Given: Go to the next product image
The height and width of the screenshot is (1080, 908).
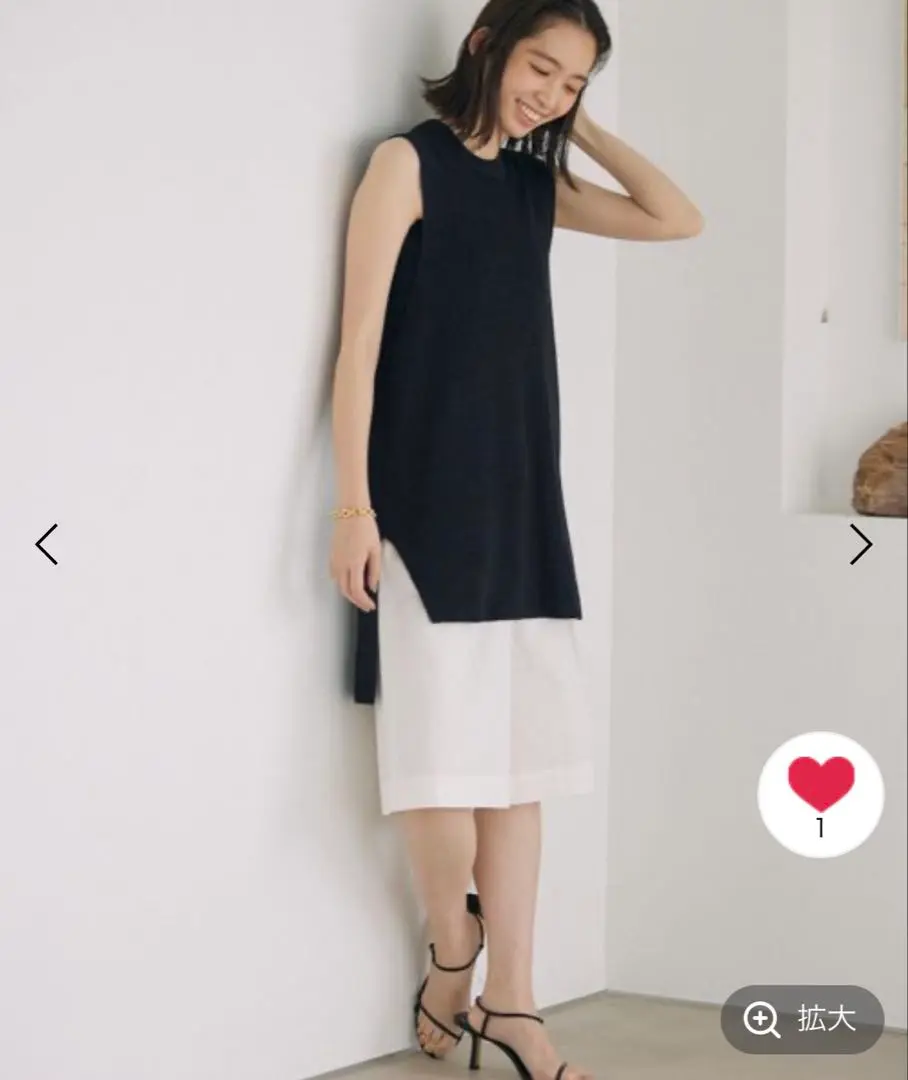Looking at the screenshot, I should point(861,544).
